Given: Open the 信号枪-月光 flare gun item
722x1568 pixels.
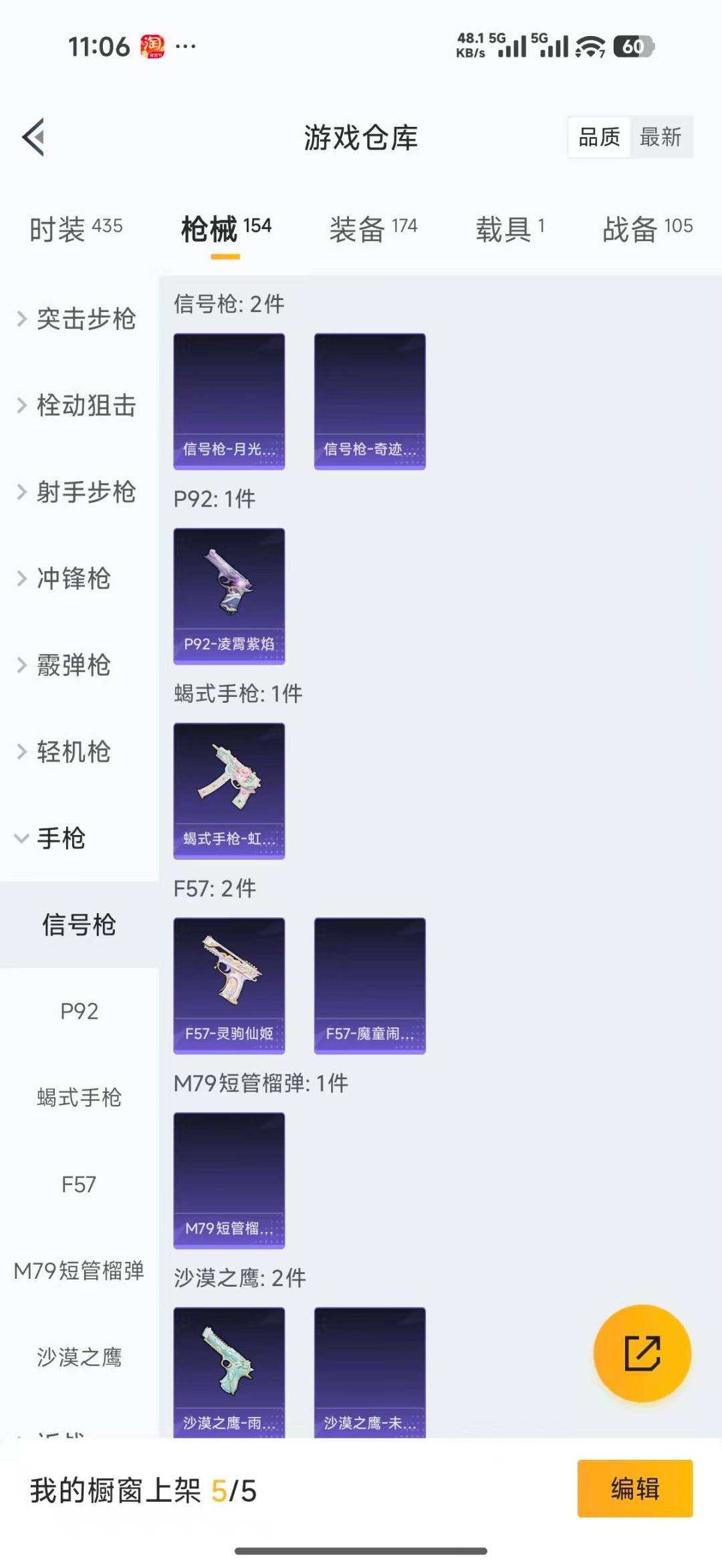Looking at the screenshot, I should coord(230,400).
